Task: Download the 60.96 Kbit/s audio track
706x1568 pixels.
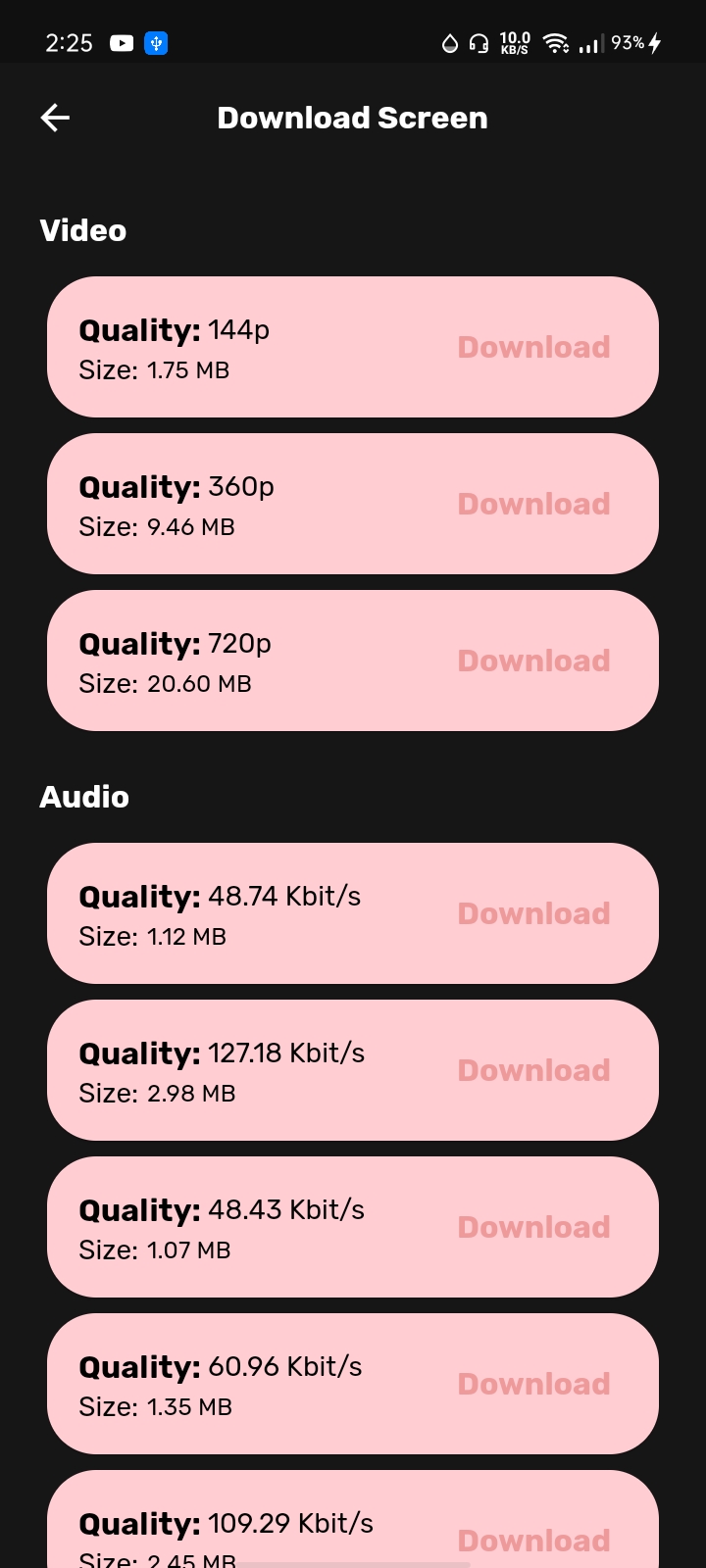Action: click(x=533, y=1384)
